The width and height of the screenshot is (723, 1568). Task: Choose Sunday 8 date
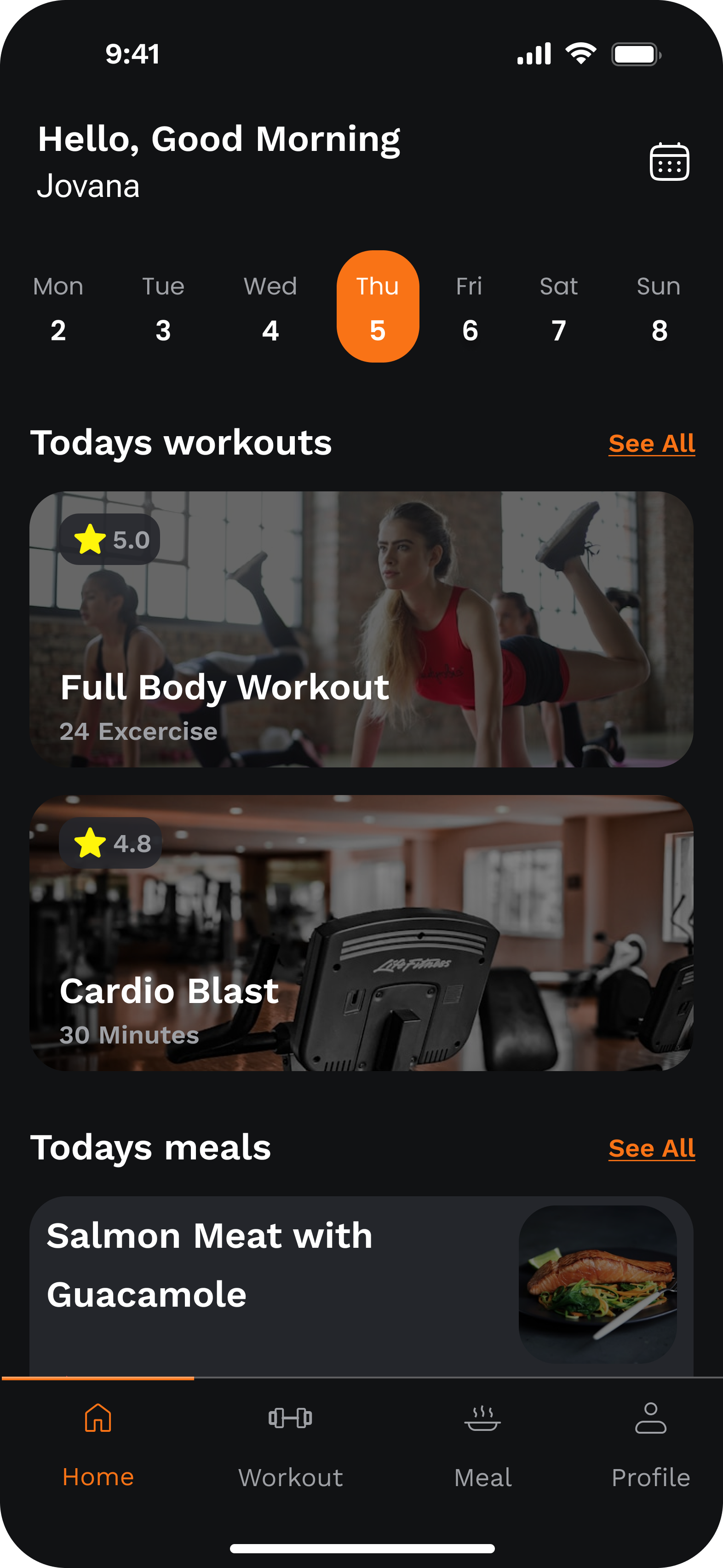point(659,308)
